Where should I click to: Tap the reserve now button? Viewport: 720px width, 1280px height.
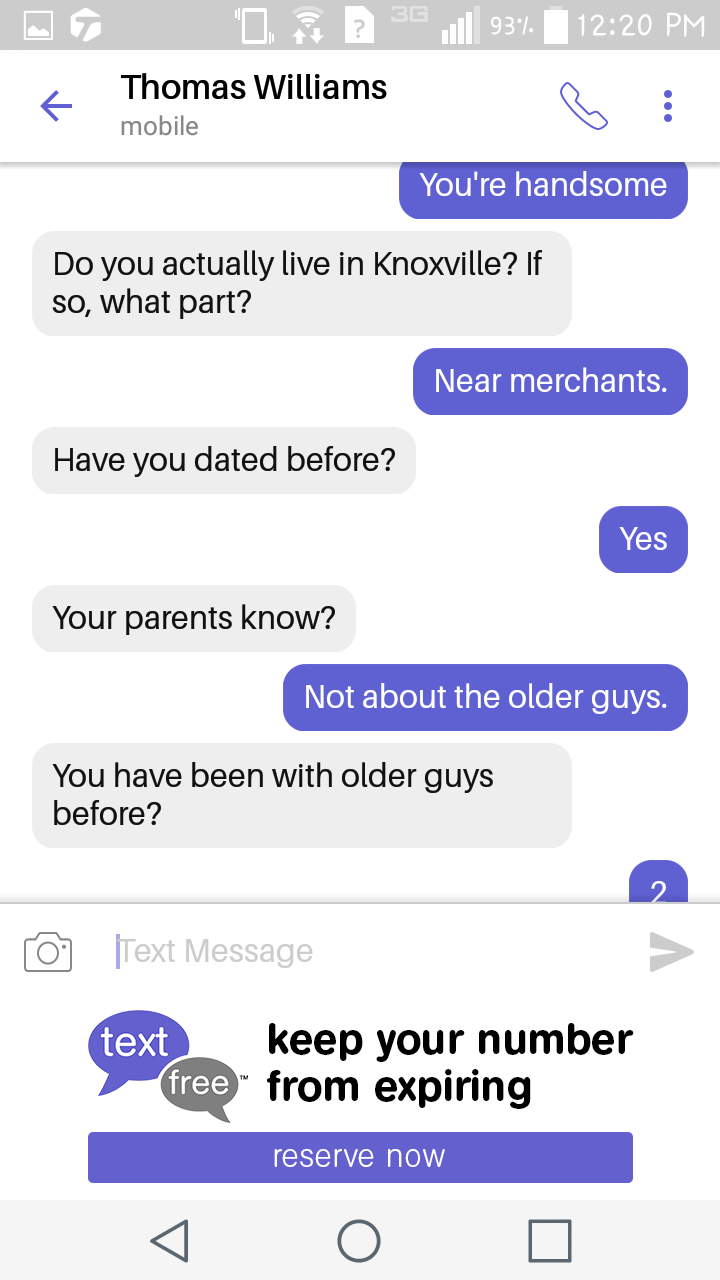(360, 1157)
